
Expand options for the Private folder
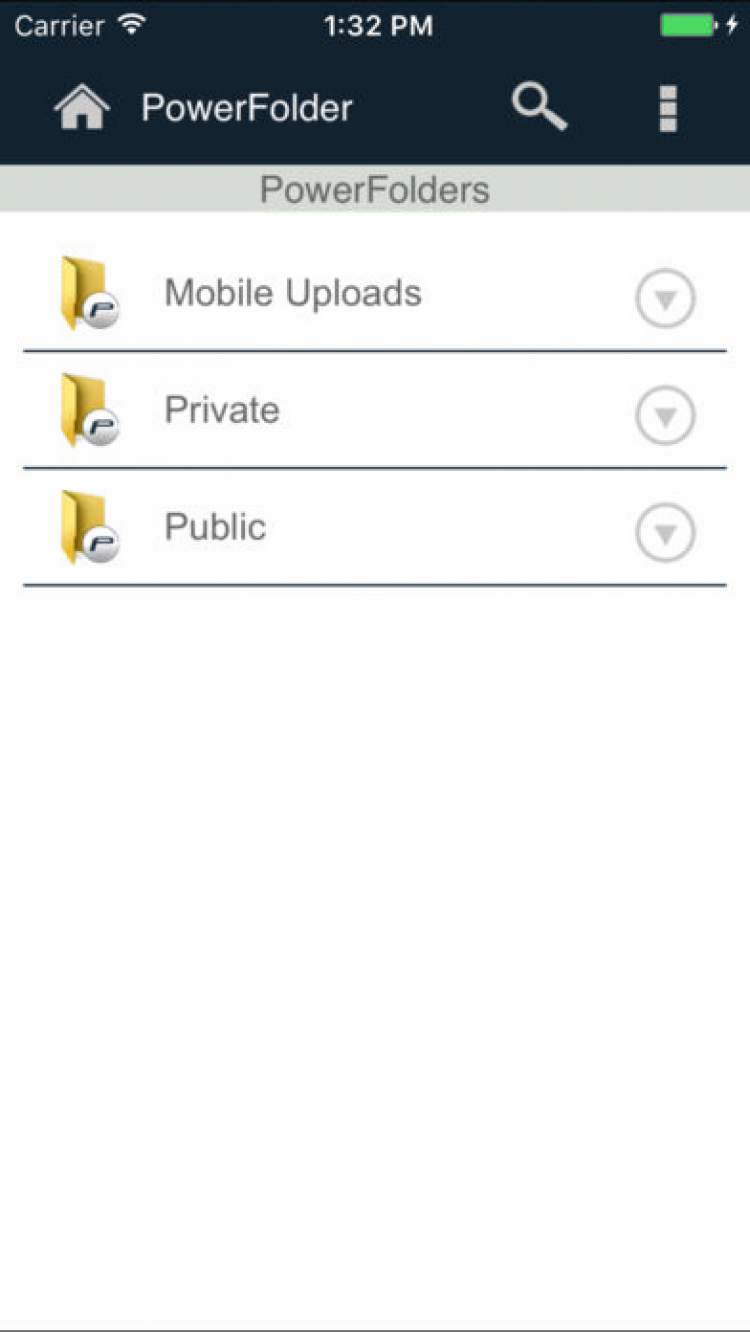665,415
